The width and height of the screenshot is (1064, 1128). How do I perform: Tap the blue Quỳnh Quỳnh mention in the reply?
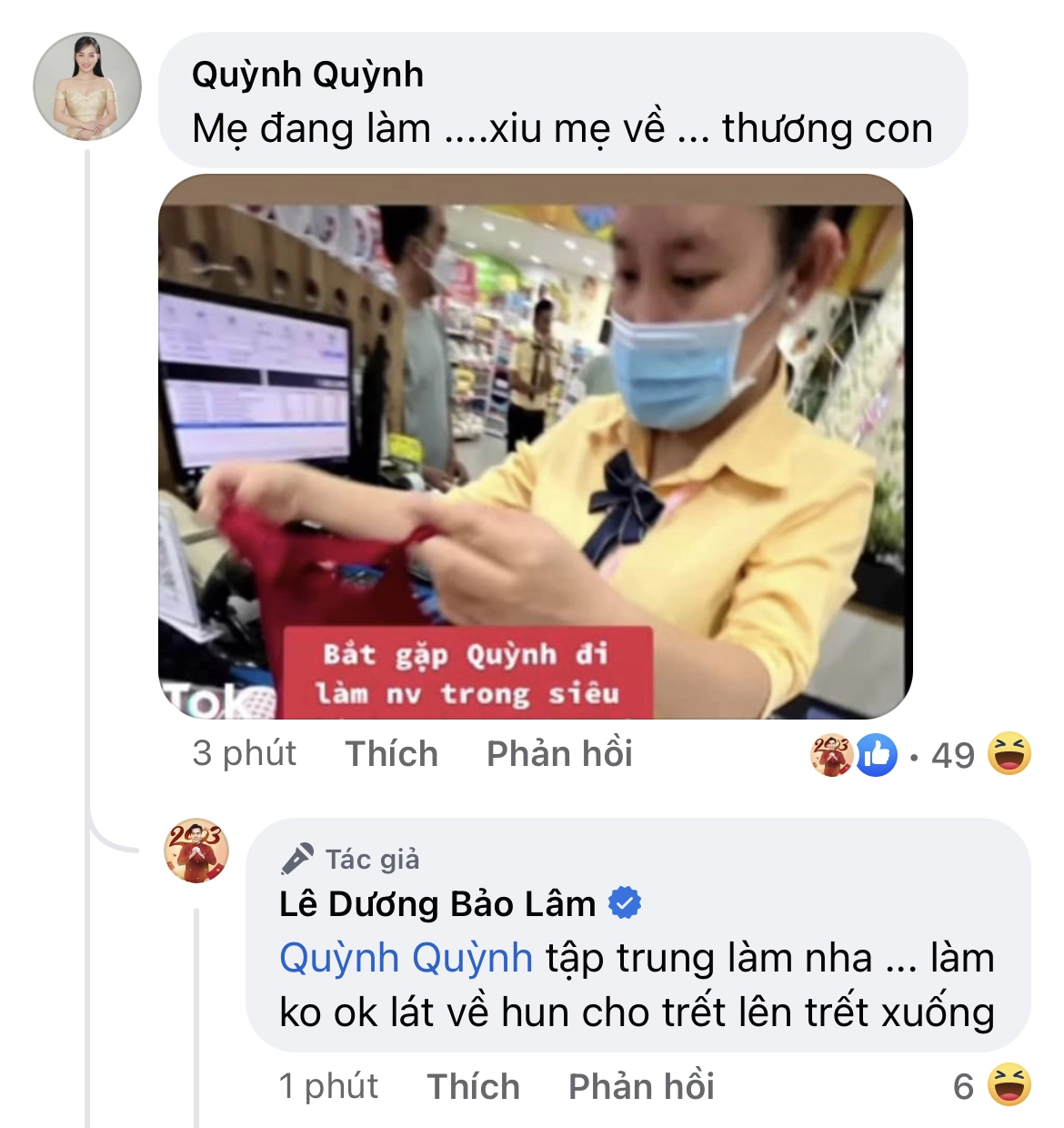pyautogui.click(x=406, y=959)
